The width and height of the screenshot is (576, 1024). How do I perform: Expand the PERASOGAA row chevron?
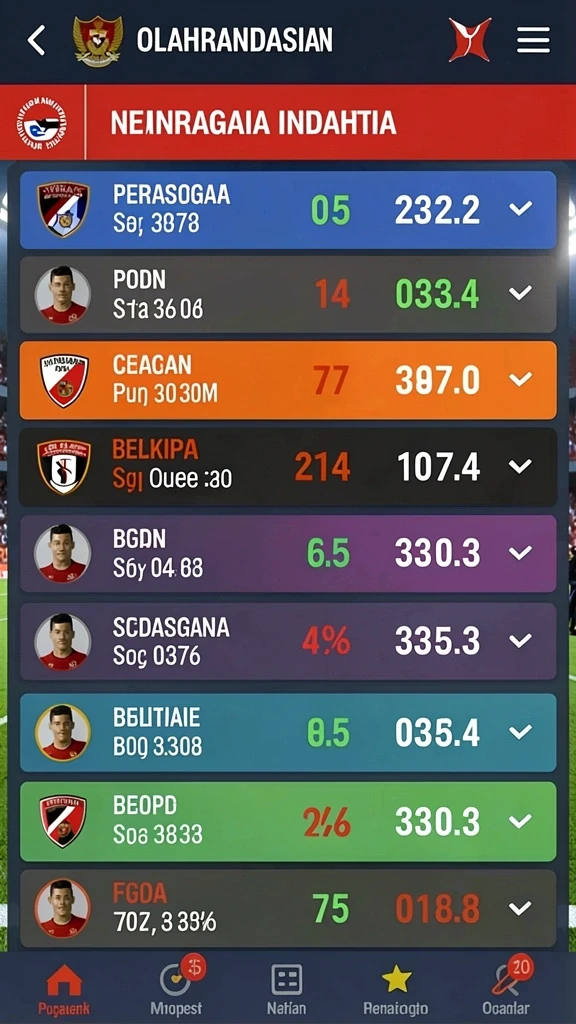(520, 209)
